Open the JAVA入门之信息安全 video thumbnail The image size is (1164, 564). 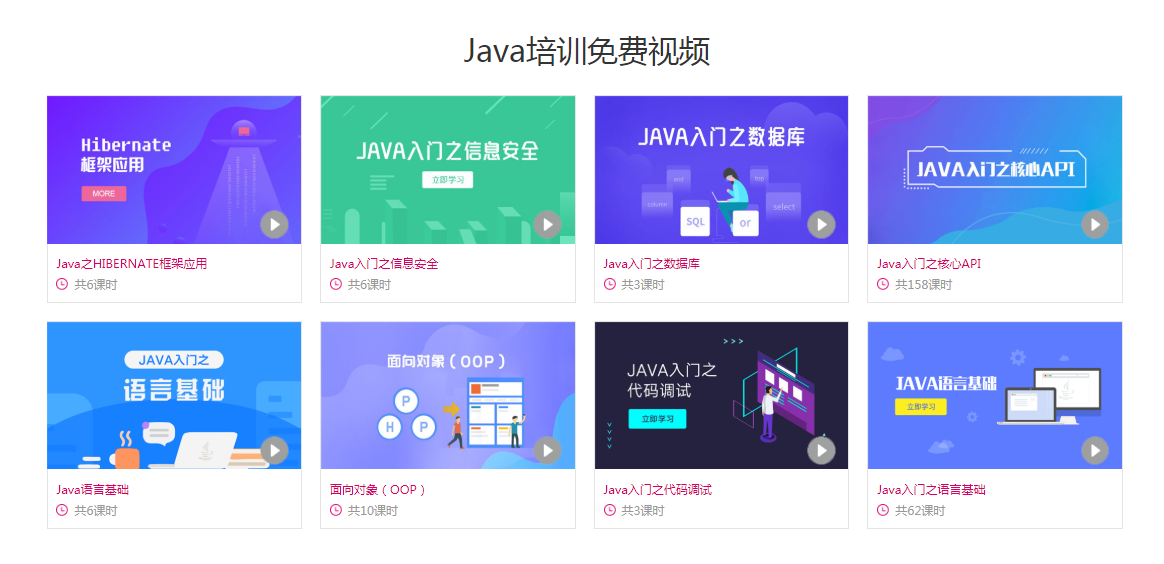click(x=447, y=170)
